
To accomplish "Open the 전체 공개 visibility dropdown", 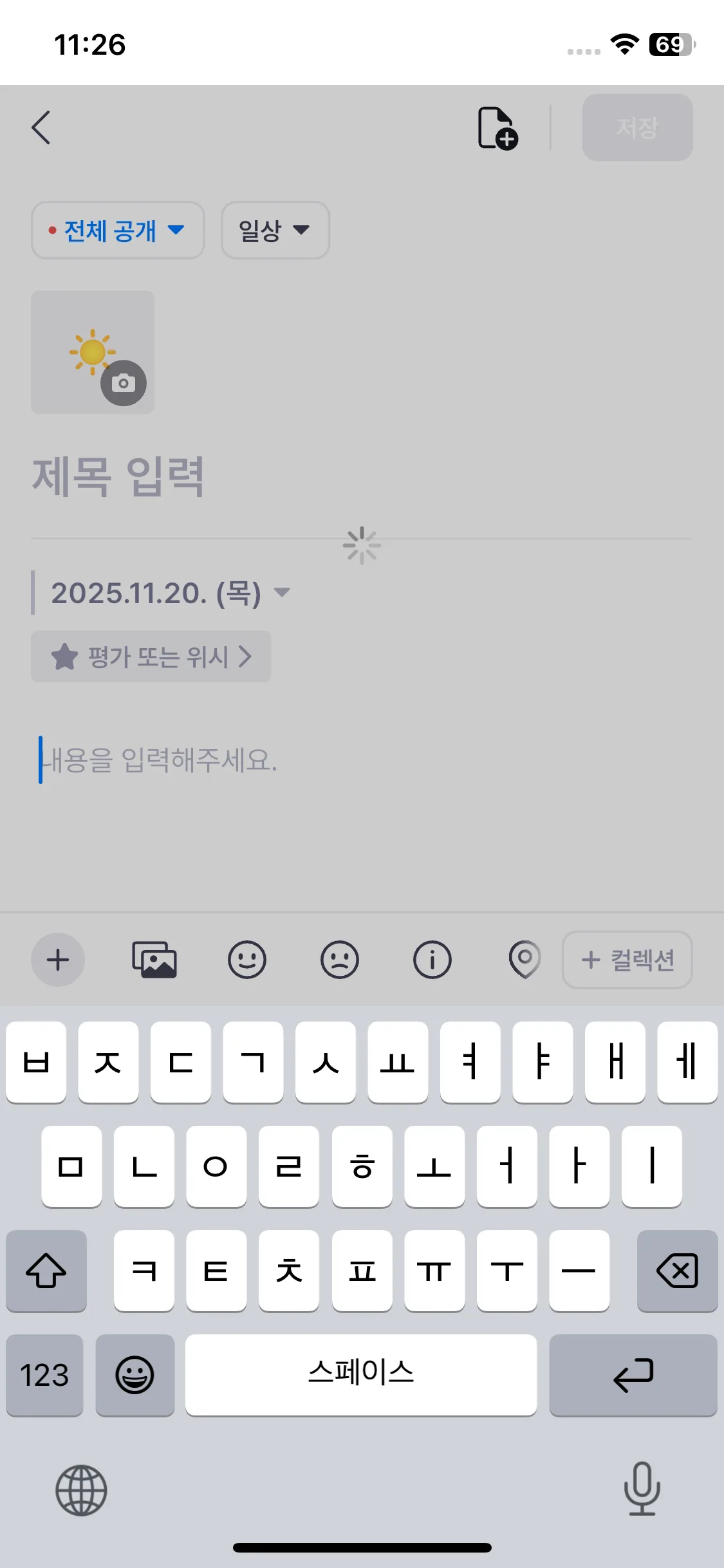I will (x=118, y=230).
